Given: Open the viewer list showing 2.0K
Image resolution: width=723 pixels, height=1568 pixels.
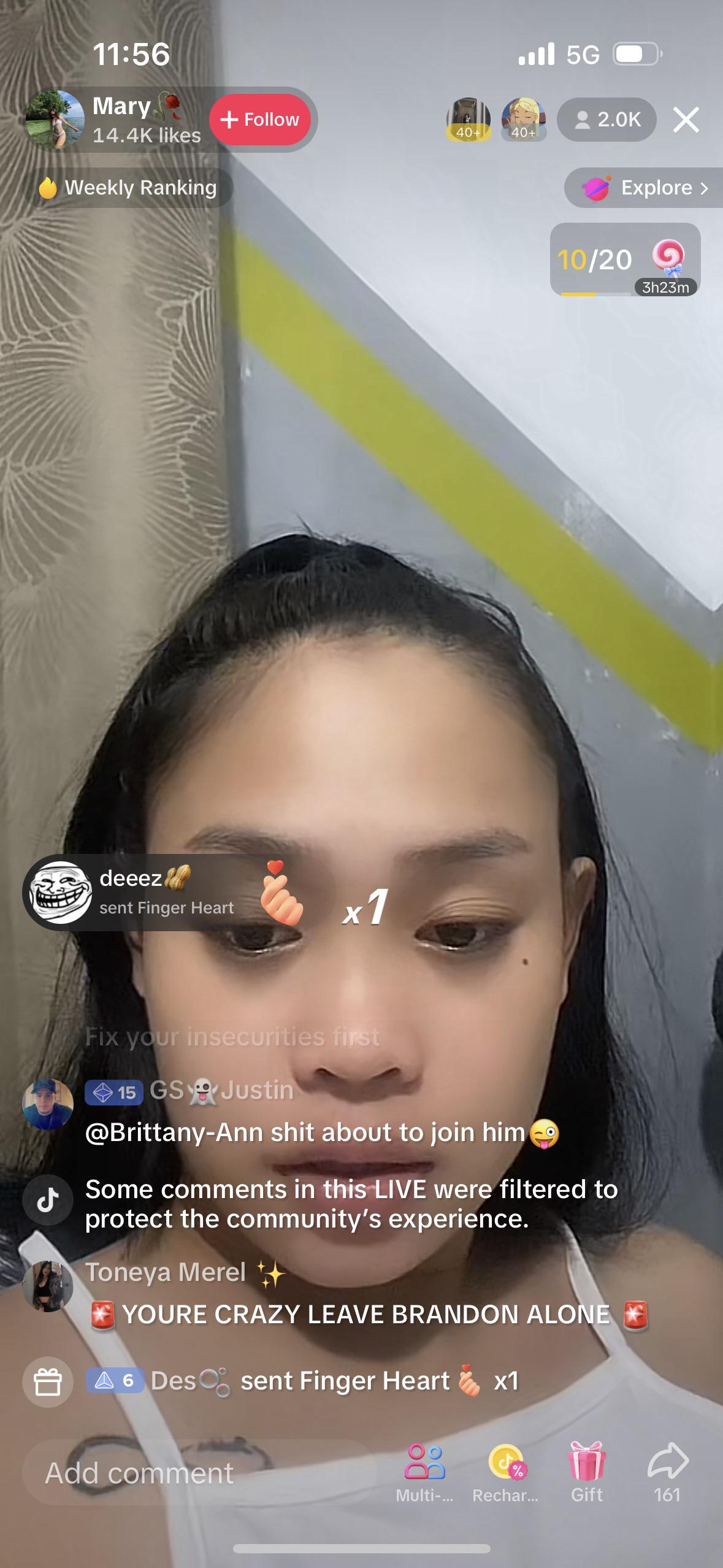Looking at the screenshot, I should [x=606, y=120].
